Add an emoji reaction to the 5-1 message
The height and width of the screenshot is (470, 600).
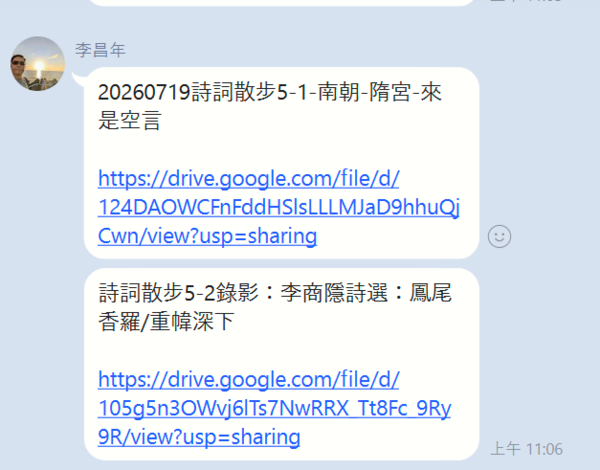pyautogui.click(x=499, y=237)
